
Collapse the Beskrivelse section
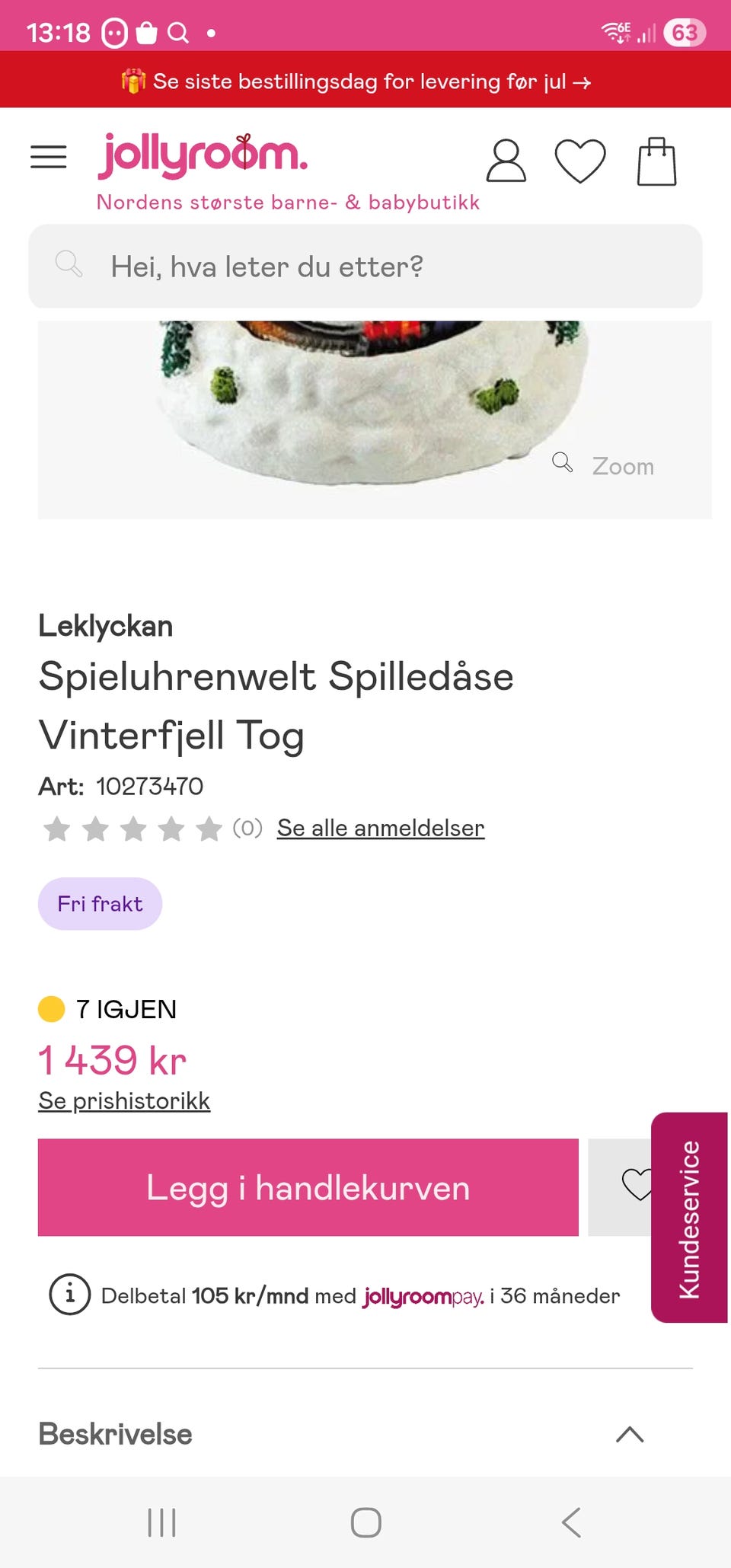pyautogui.click(x=630, y=1432)
